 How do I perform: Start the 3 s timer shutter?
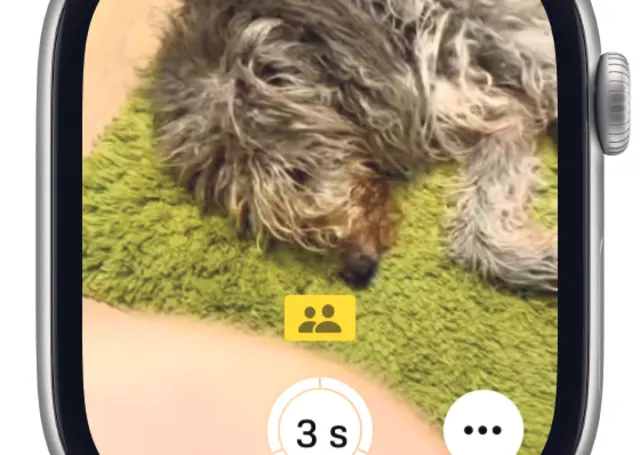tap(321, 430)
